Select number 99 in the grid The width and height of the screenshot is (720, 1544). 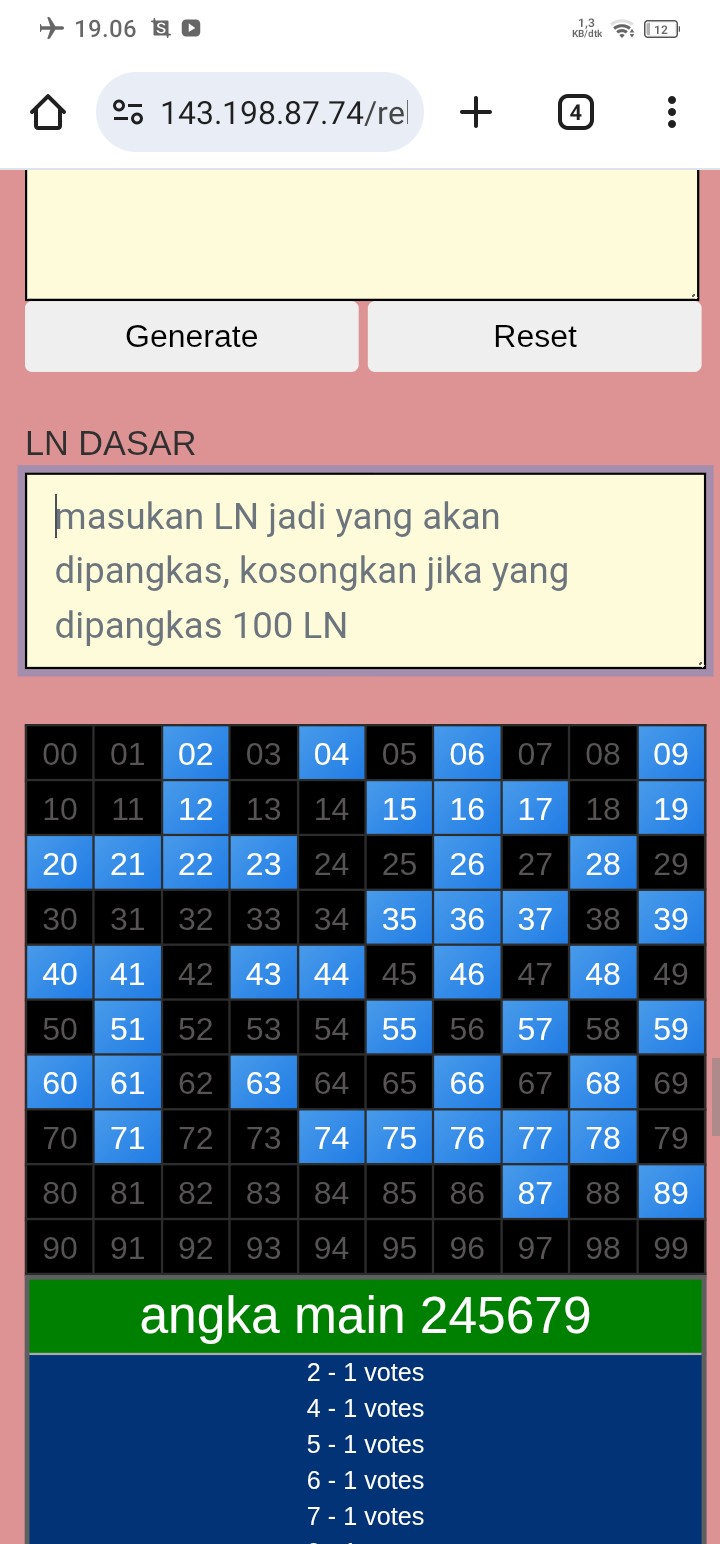pyautogui.click(x=671, y=1249)
